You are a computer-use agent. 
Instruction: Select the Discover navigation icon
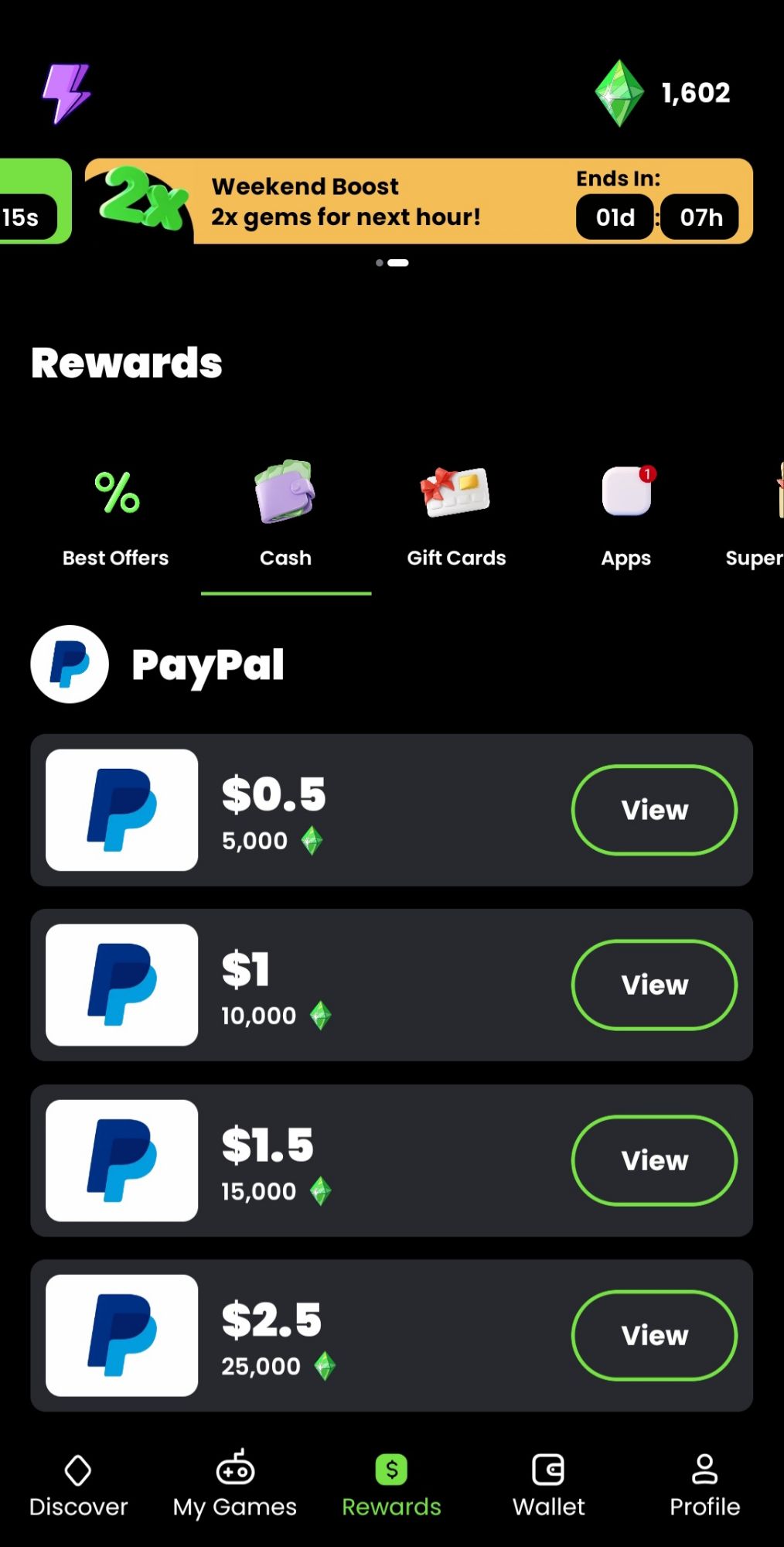[x=78, y=1470]
